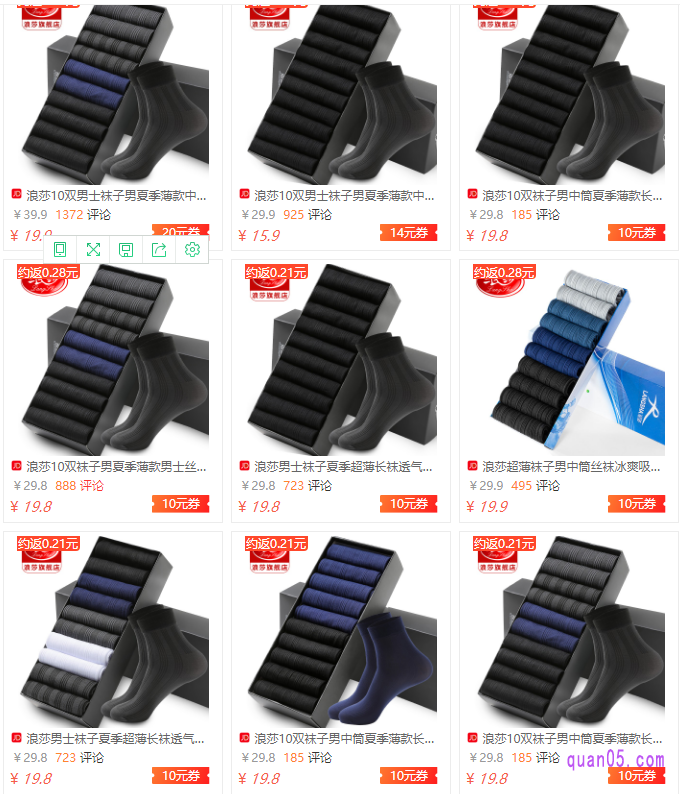Claim the 14元券 coupon
The width and height of the screenshot is (680, 794).
tap(408, 233)
